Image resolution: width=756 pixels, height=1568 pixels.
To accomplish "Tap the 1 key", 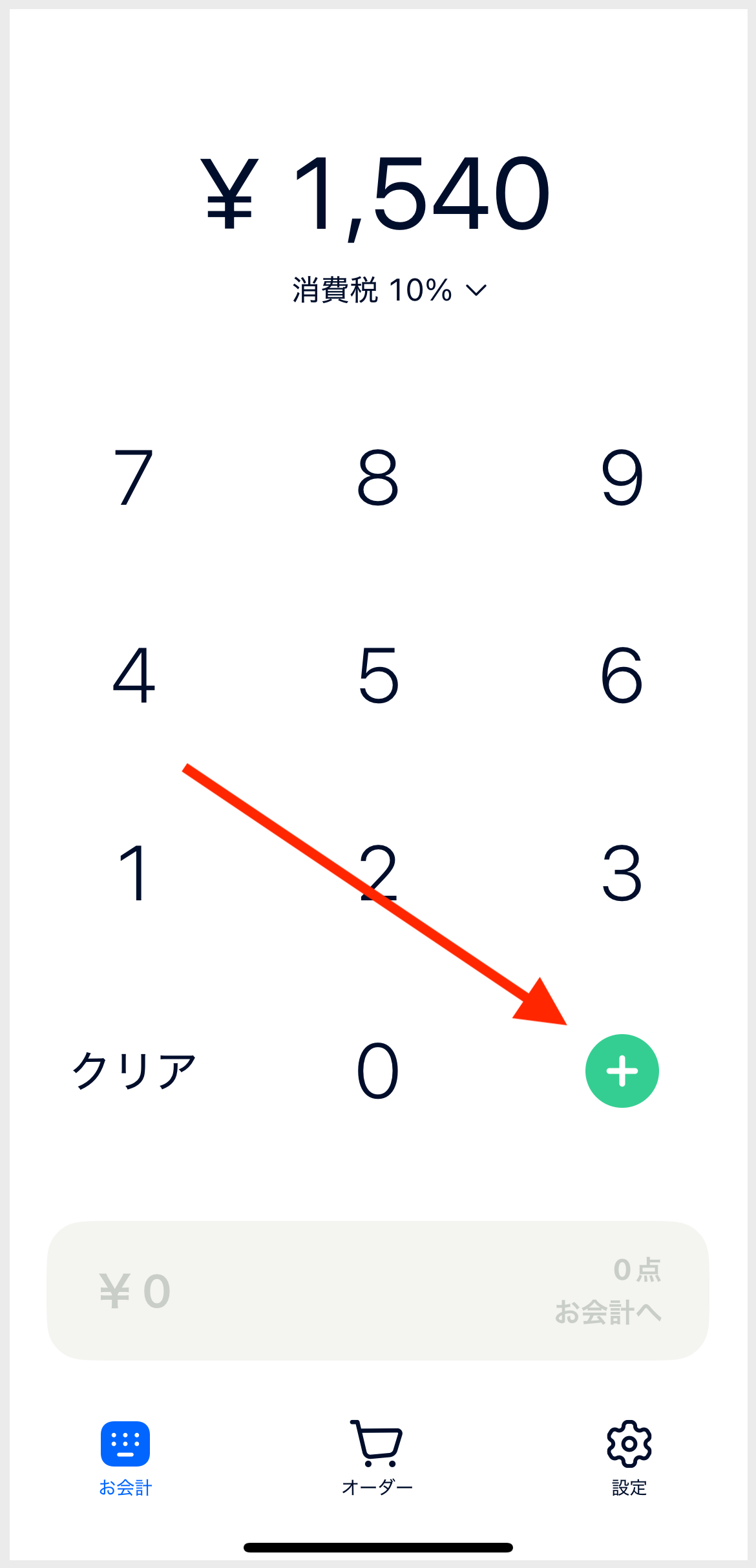I will (134, 873).
